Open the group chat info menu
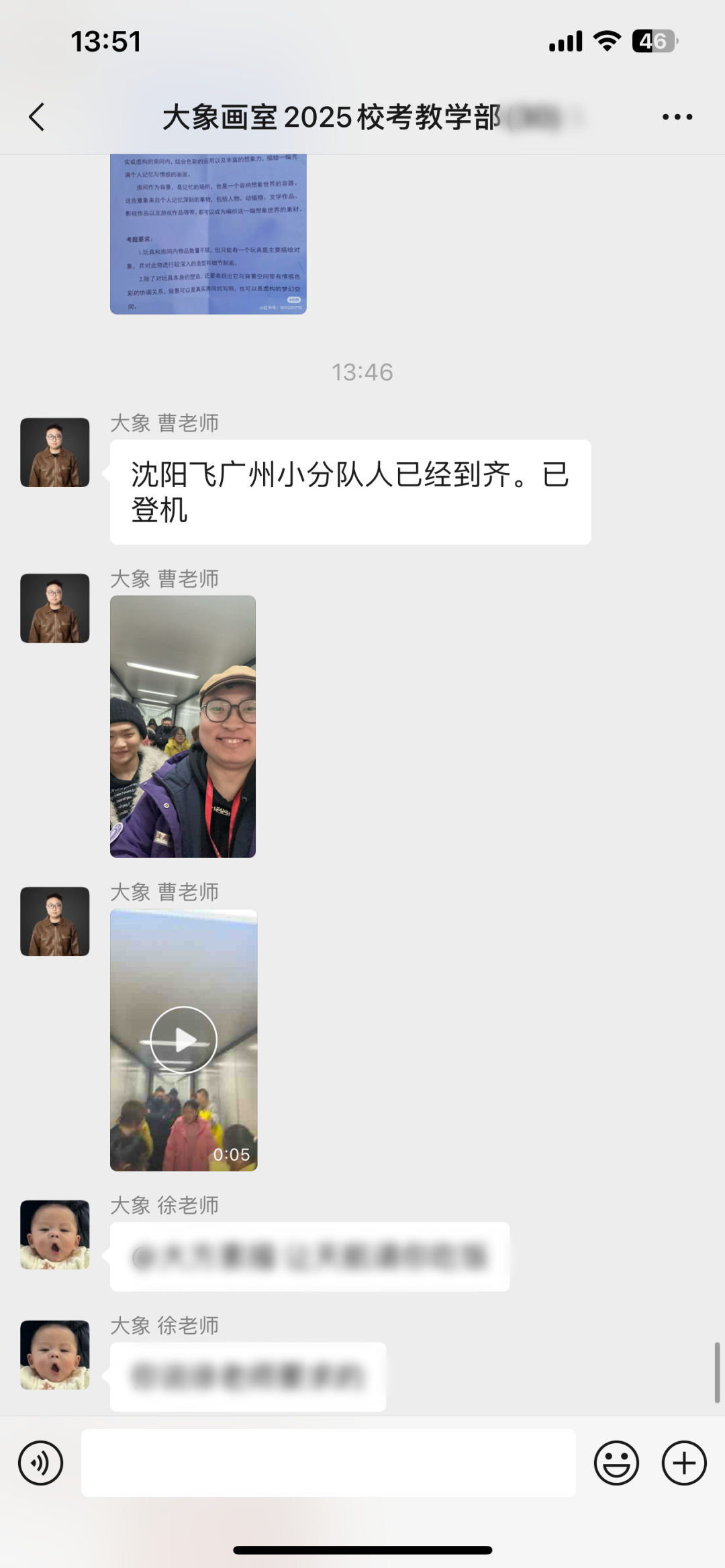Screen dimensions: 725x1568 pyautogui.click(x=677, y=117)
